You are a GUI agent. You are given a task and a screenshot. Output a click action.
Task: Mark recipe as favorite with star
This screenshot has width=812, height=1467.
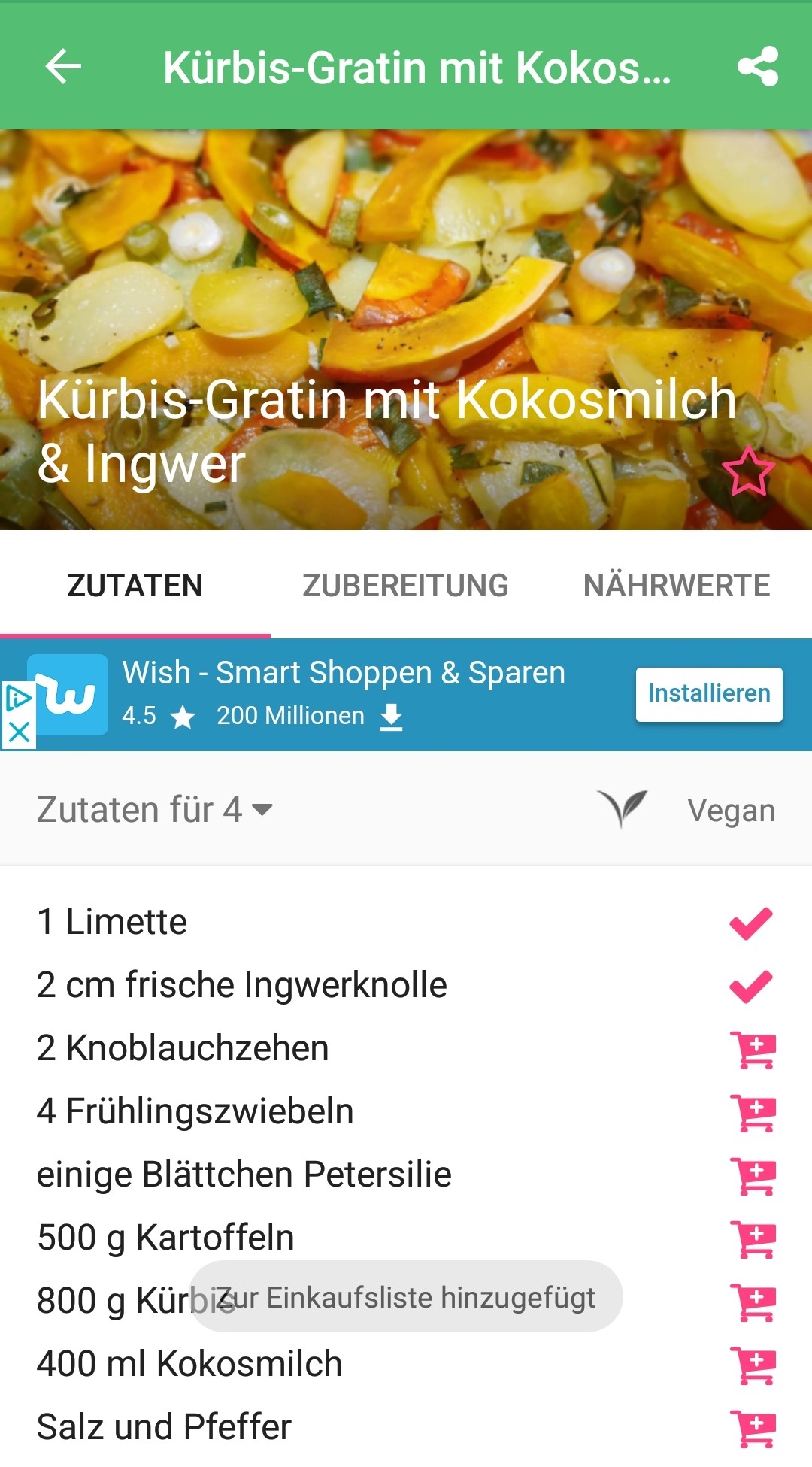[x=748, y=471]
